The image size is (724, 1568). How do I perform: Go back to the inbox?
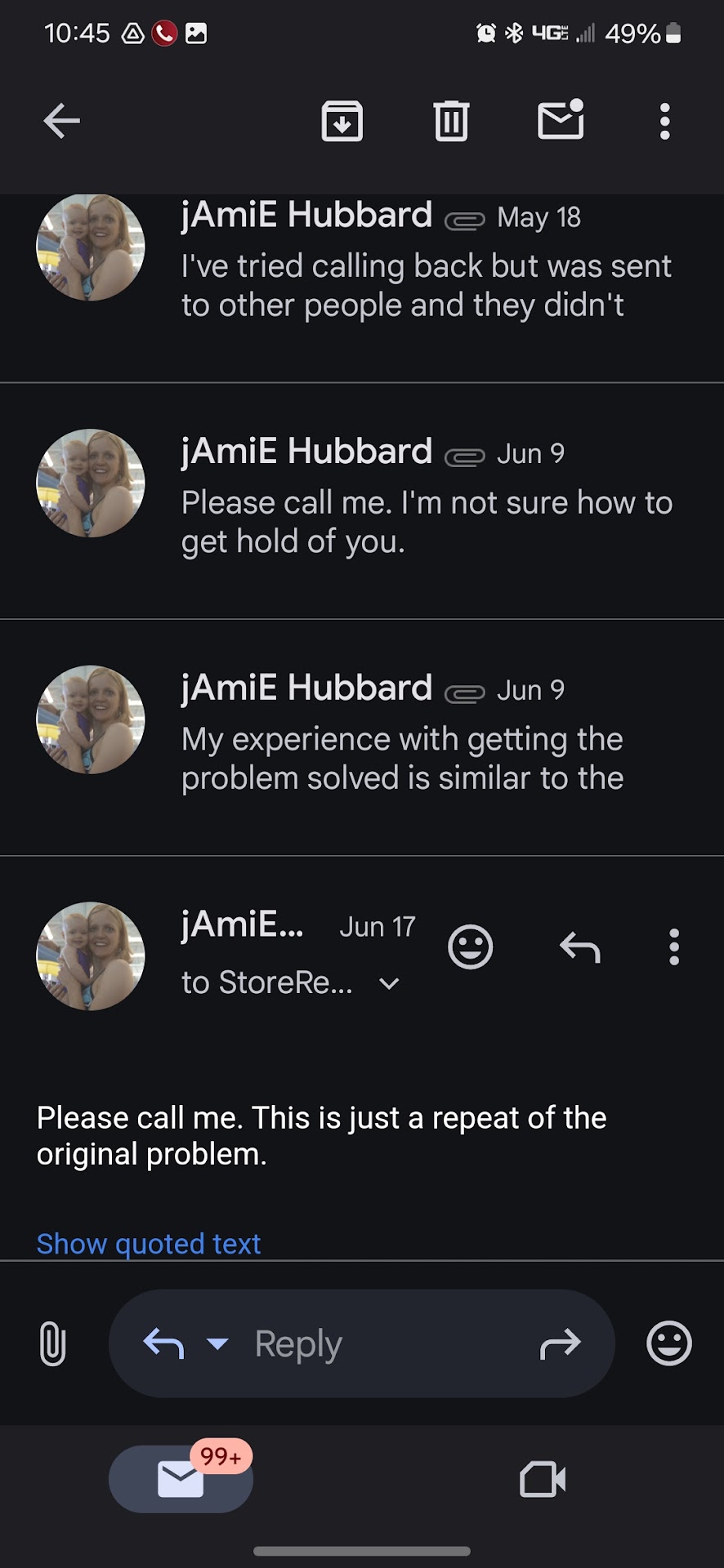pyautogui.click(x=62, y=122)
